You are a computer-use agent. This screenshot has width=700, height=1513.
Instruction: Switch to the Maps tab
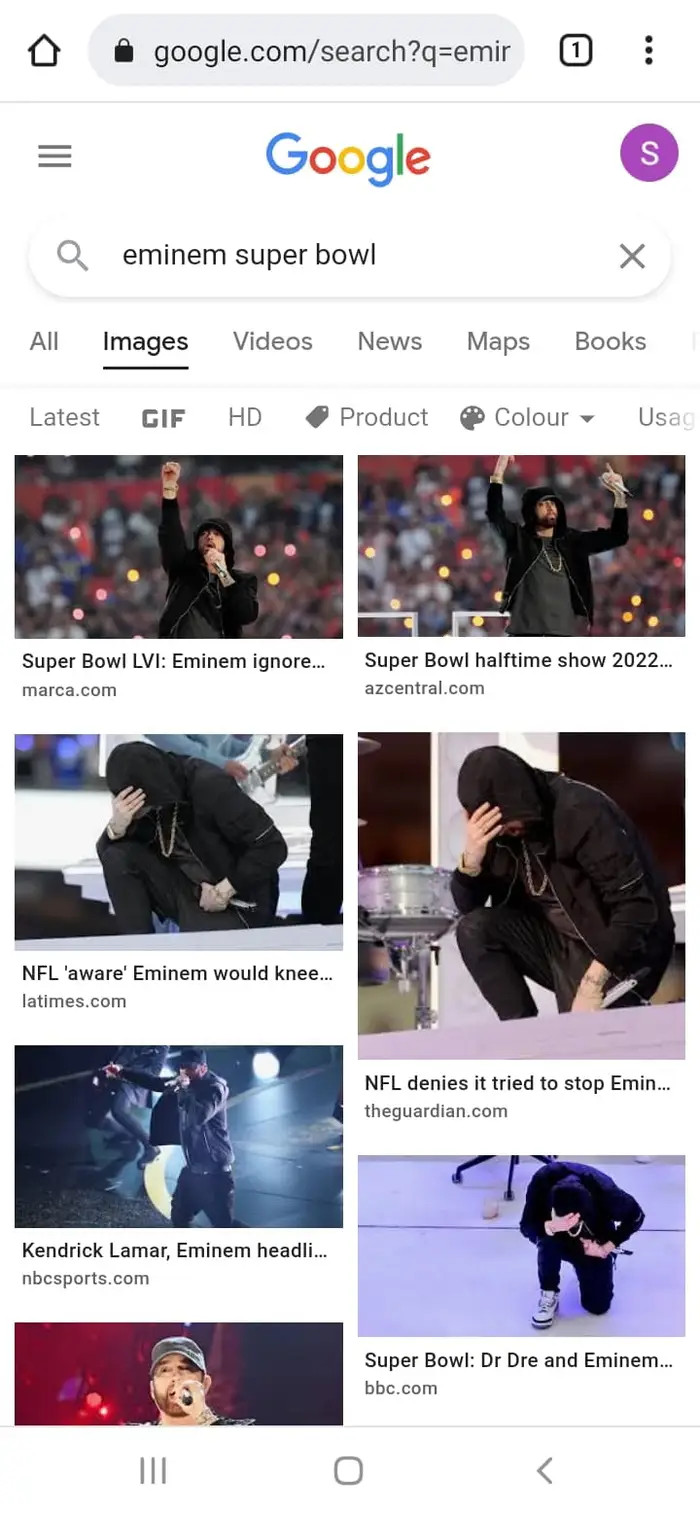[498, 341]
